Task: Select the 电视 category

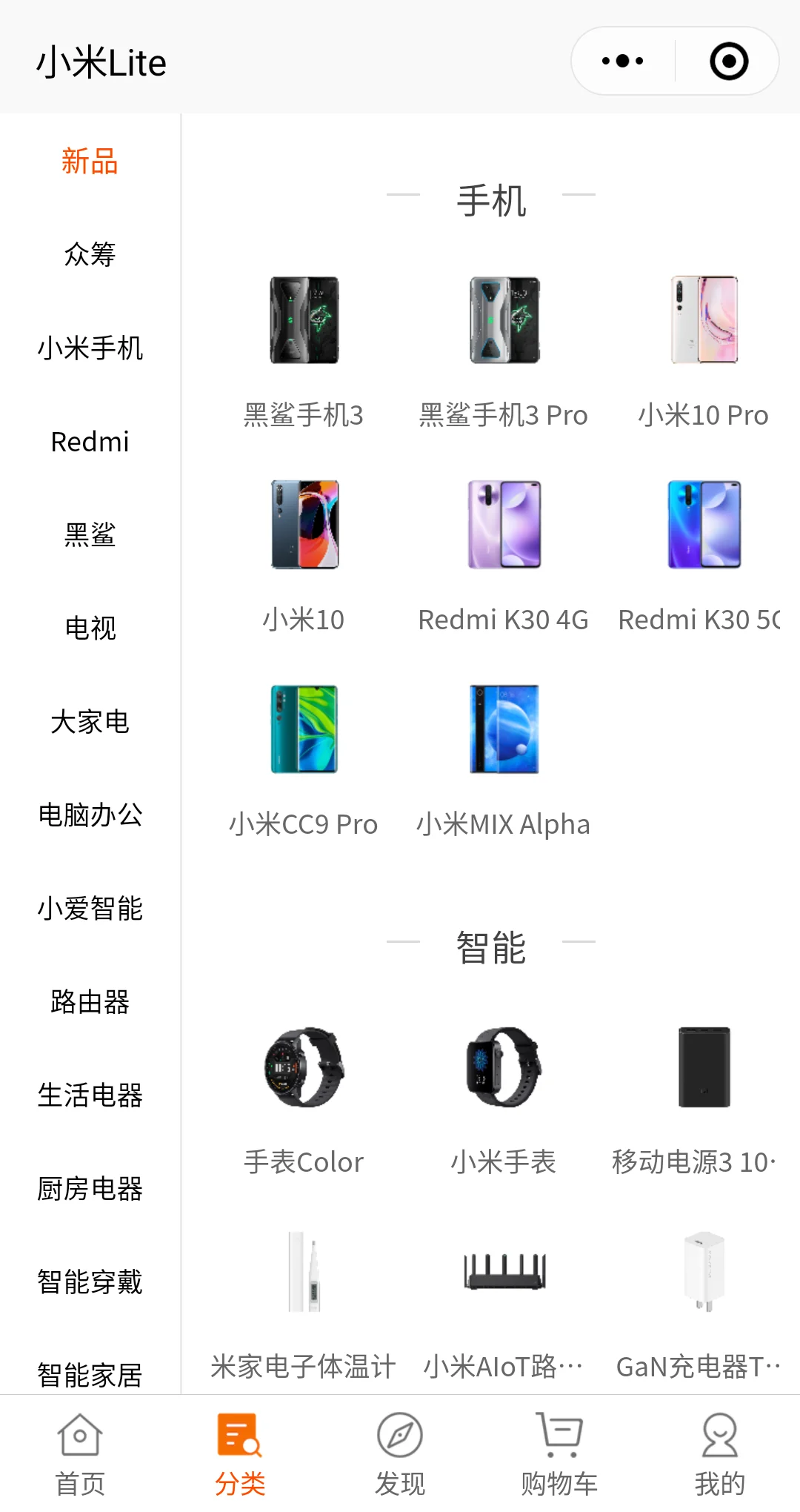Action: coord(90,629)
